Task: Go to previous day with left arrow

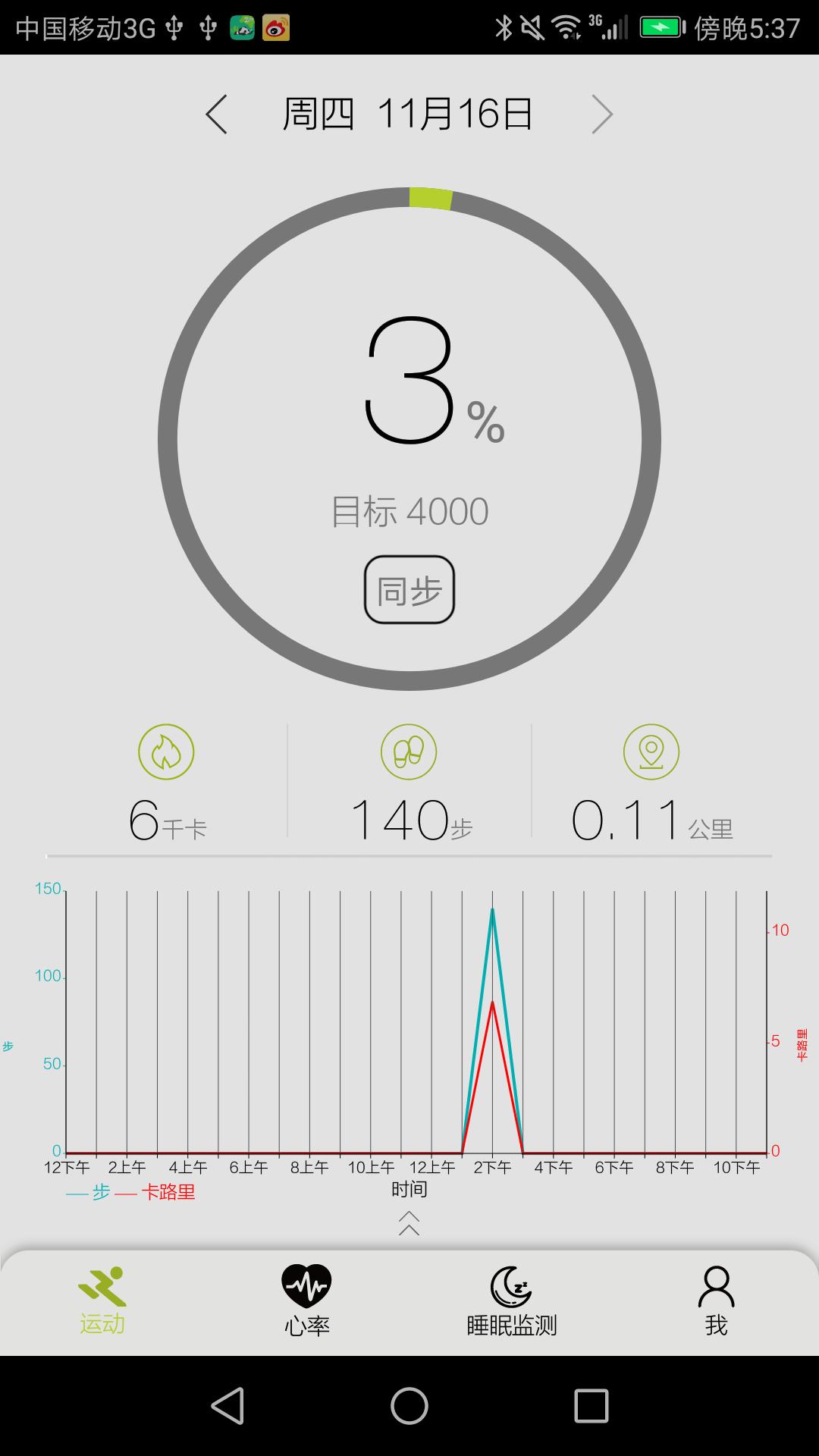Action: pos(217,114)
